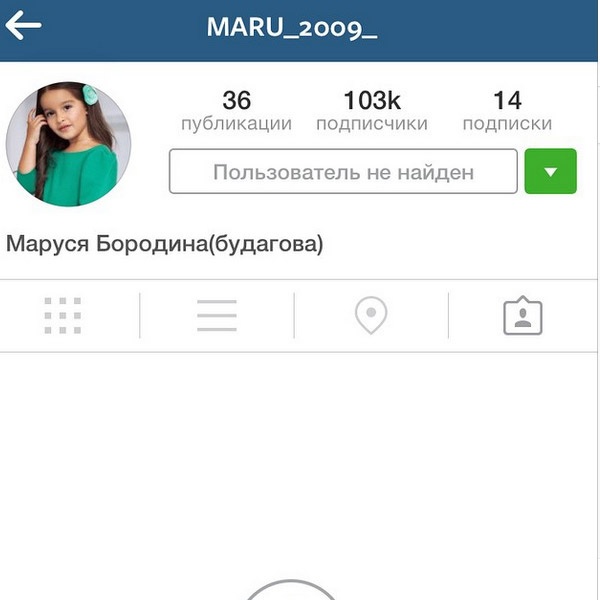
Task: Open the 14 подписки list
Action: 507,111
